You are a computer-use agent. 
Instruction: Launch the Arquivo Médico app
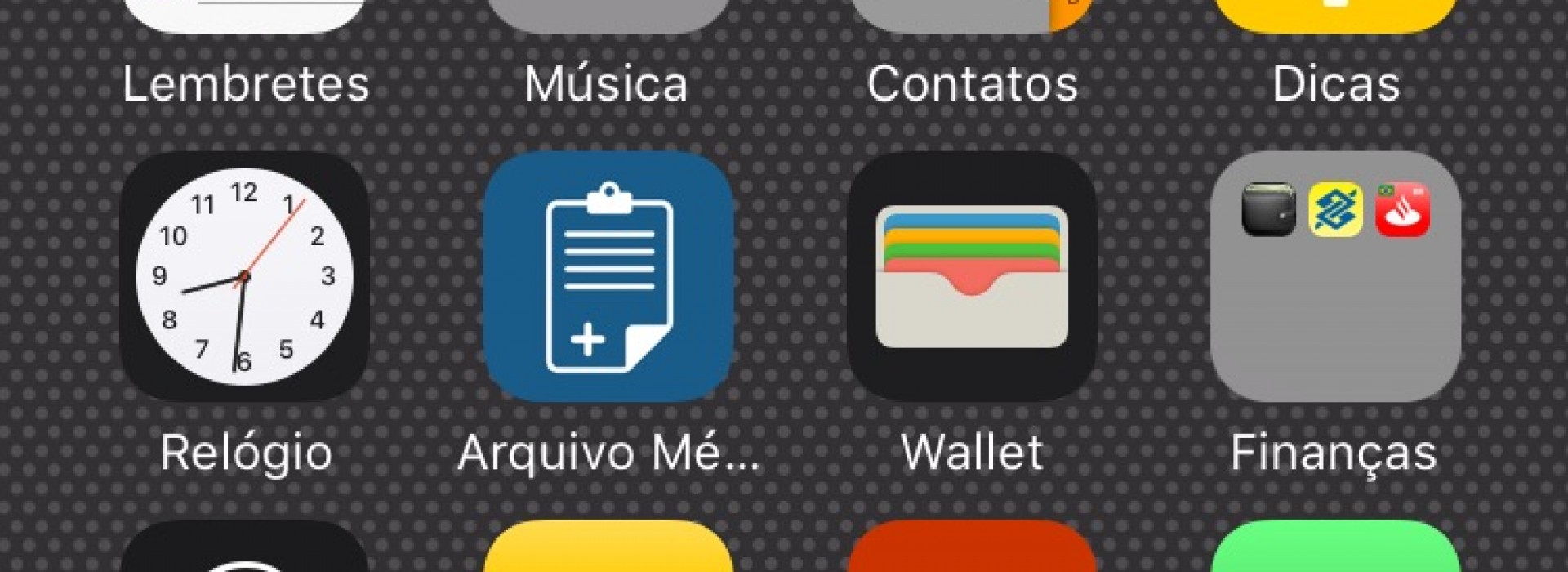pos(608,276)
